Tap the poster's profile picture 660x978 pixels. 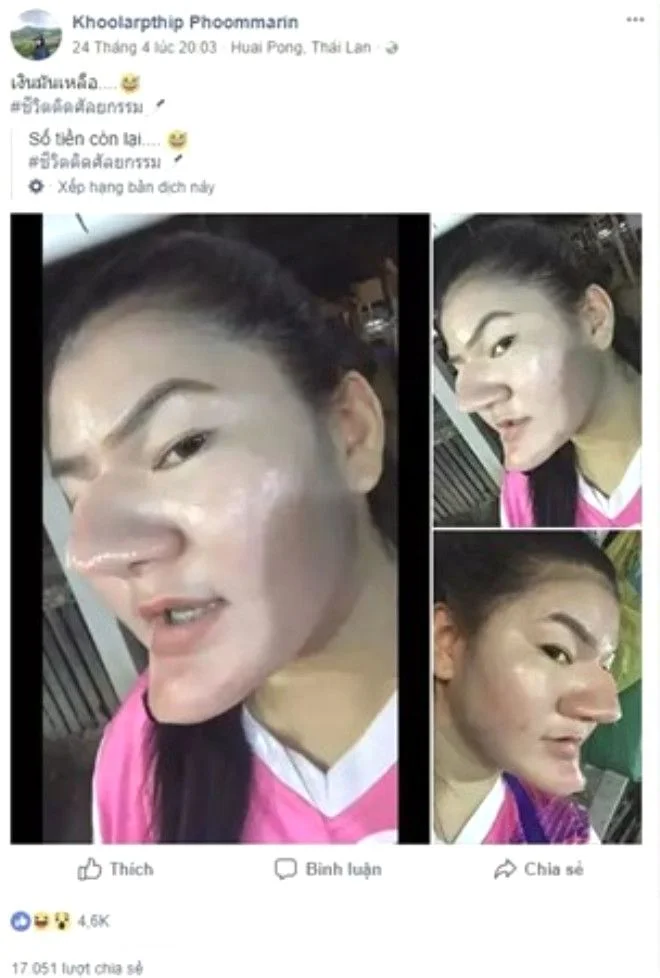click(x=35, y=35)
